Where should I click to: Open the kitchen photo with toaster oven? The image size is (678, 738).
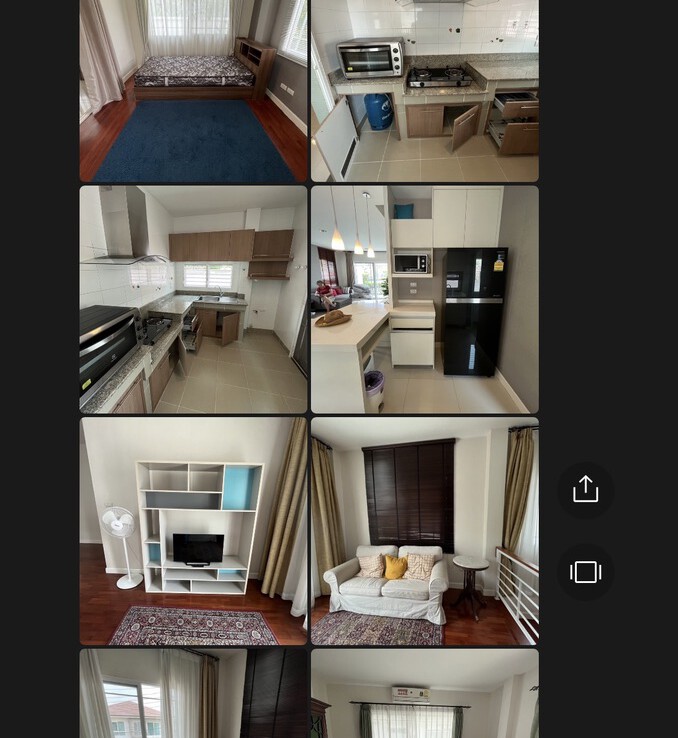pos(424,91)
